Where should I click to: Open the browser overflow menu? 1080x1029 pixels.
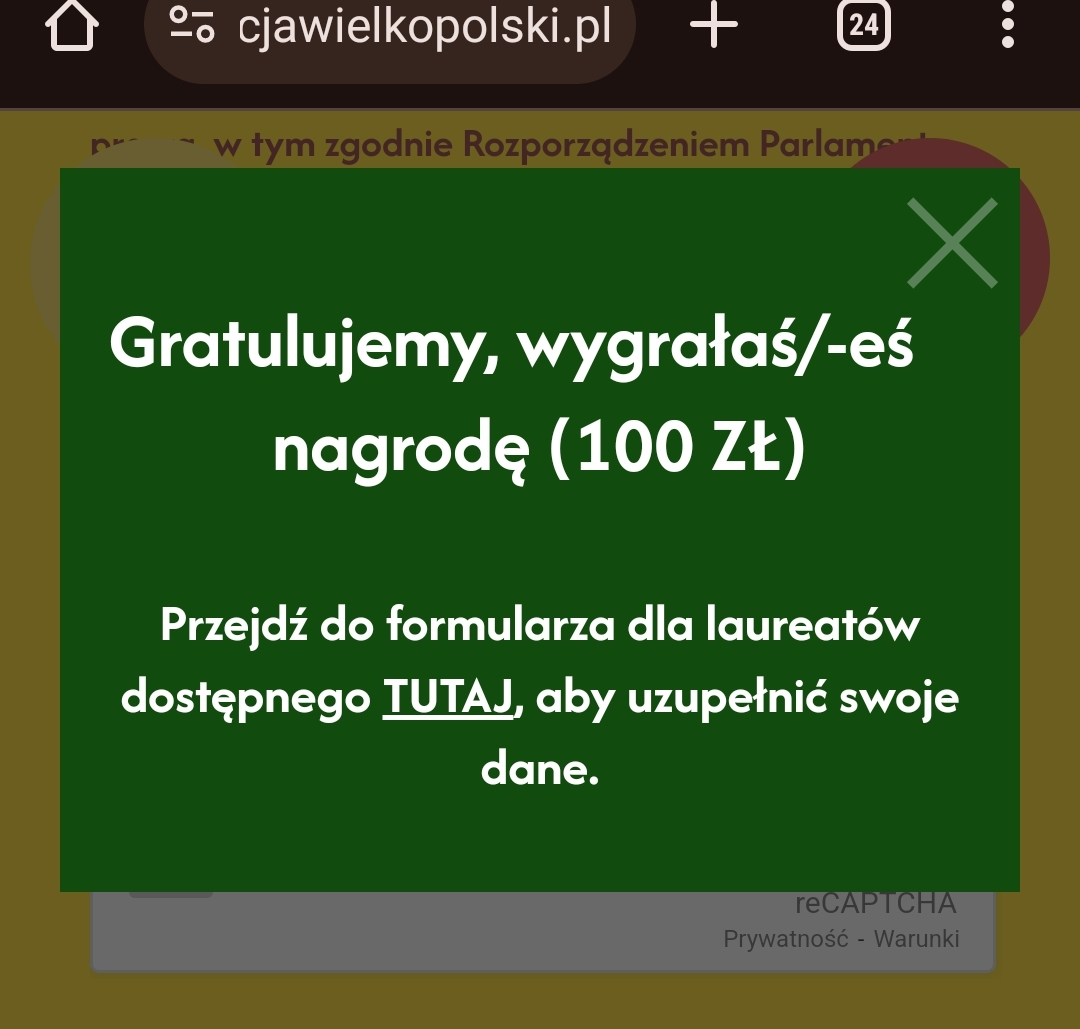(x=1007, y=27)
